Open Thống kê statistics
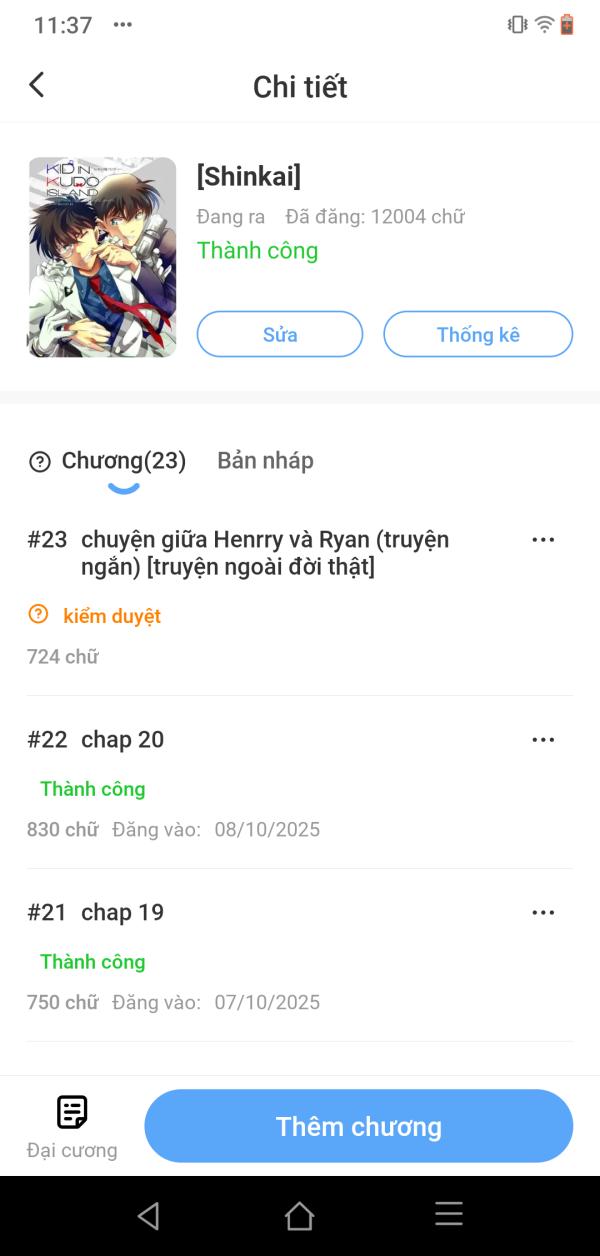The image size is (600, 1256). [x=478, y=334]
